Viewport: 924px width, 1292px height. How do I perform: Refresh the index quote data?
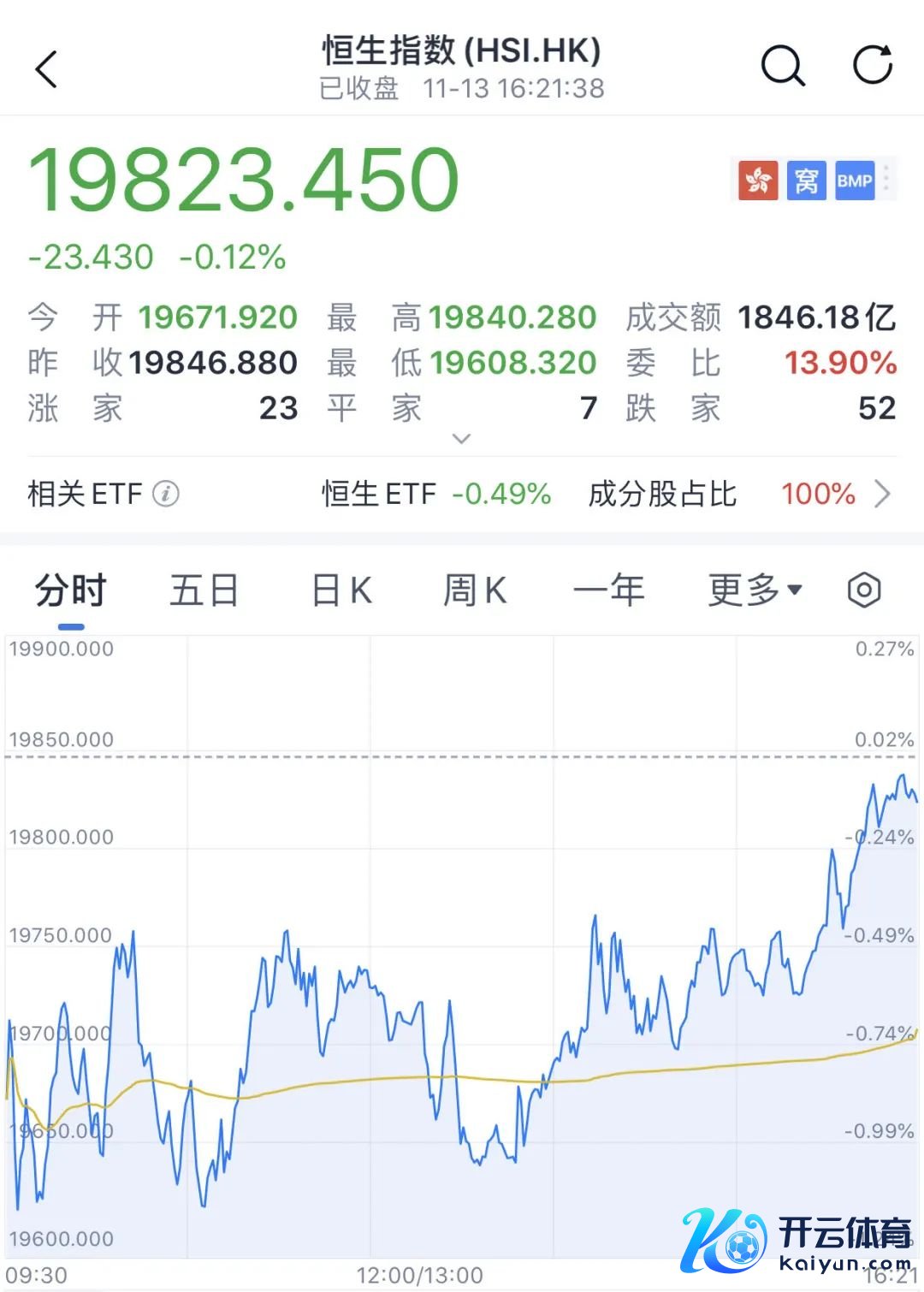873,65
